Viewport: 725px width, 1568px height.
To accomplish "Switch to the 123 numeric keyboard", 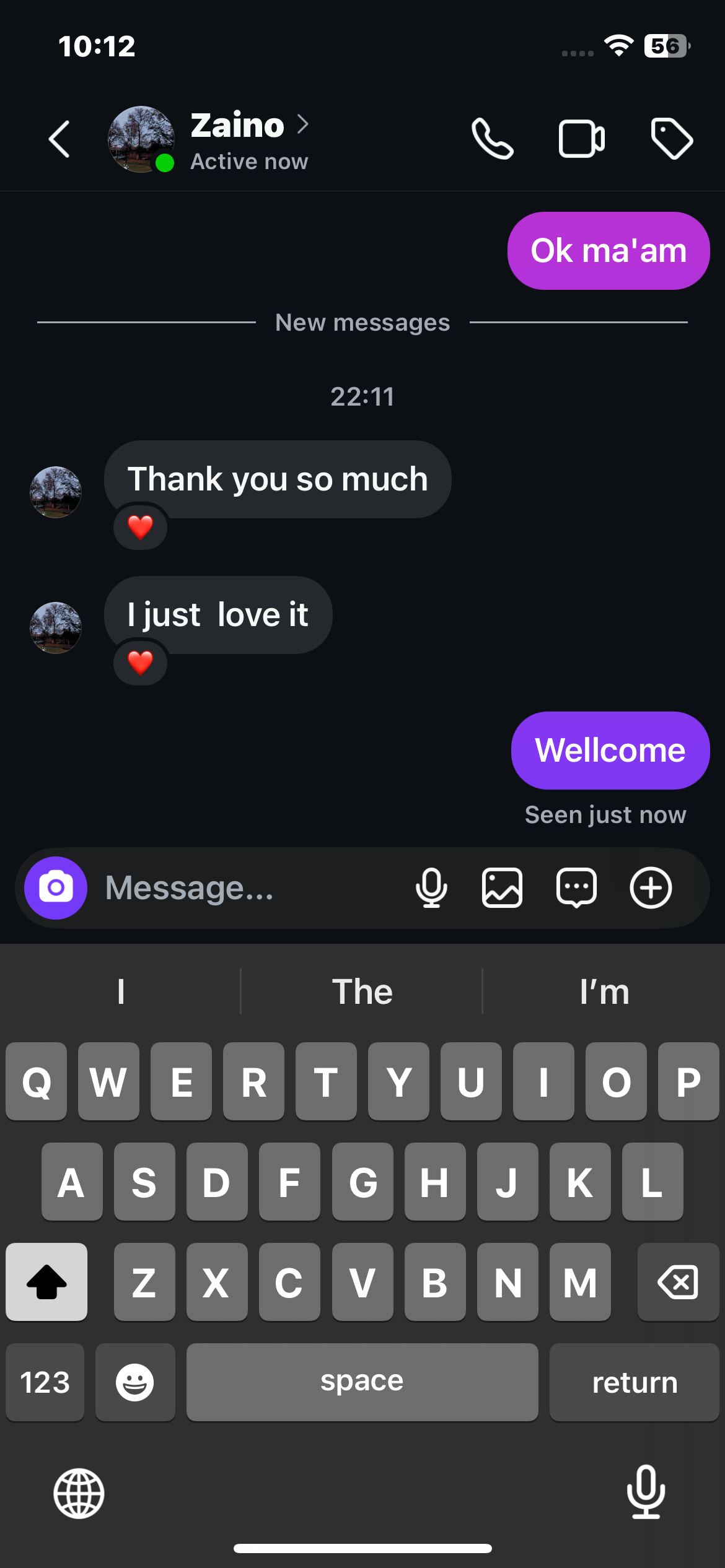I will (45, 1382).
